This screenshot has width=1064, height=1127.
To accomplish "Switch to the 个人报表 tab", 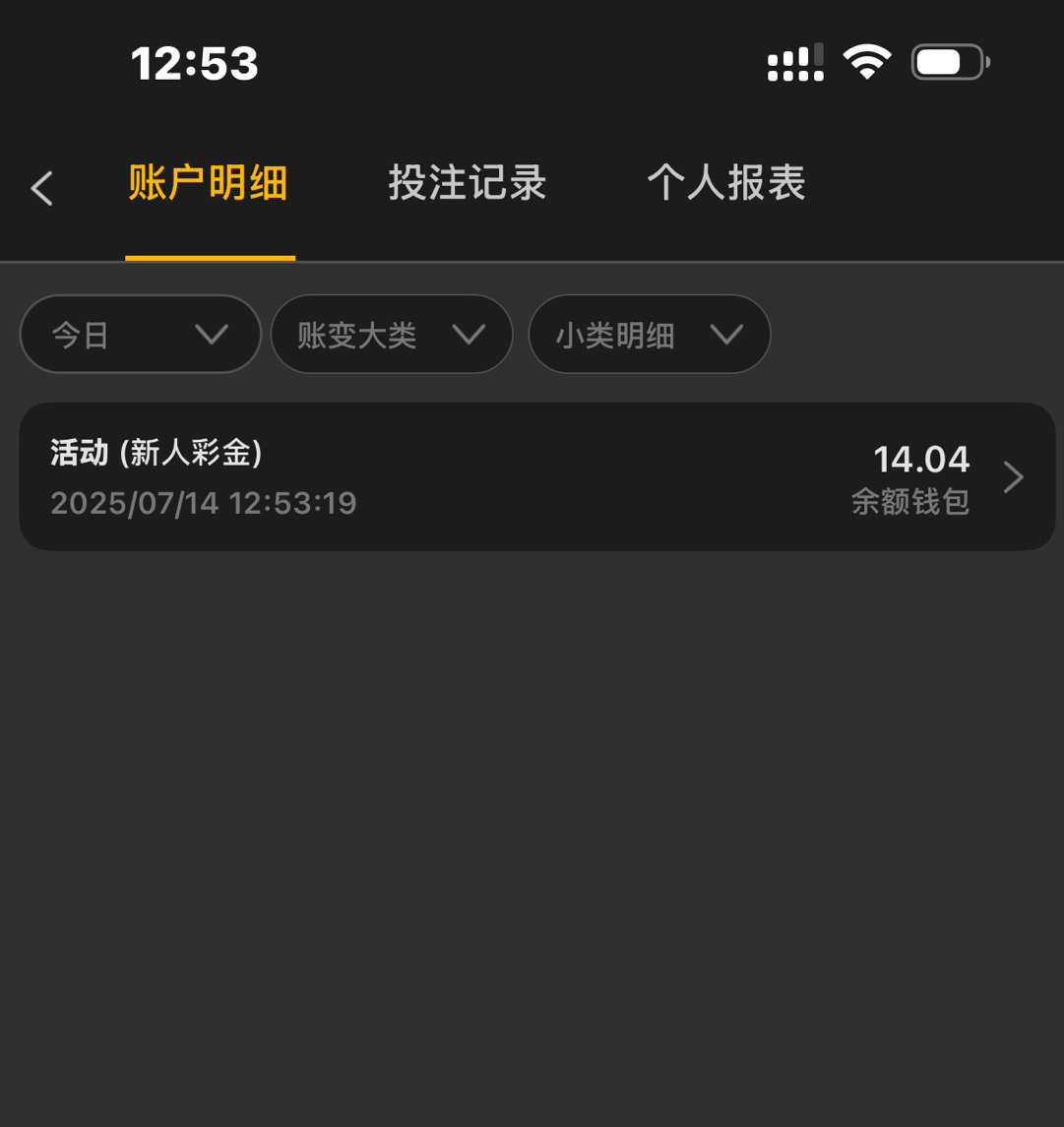I will coord(726,184).
